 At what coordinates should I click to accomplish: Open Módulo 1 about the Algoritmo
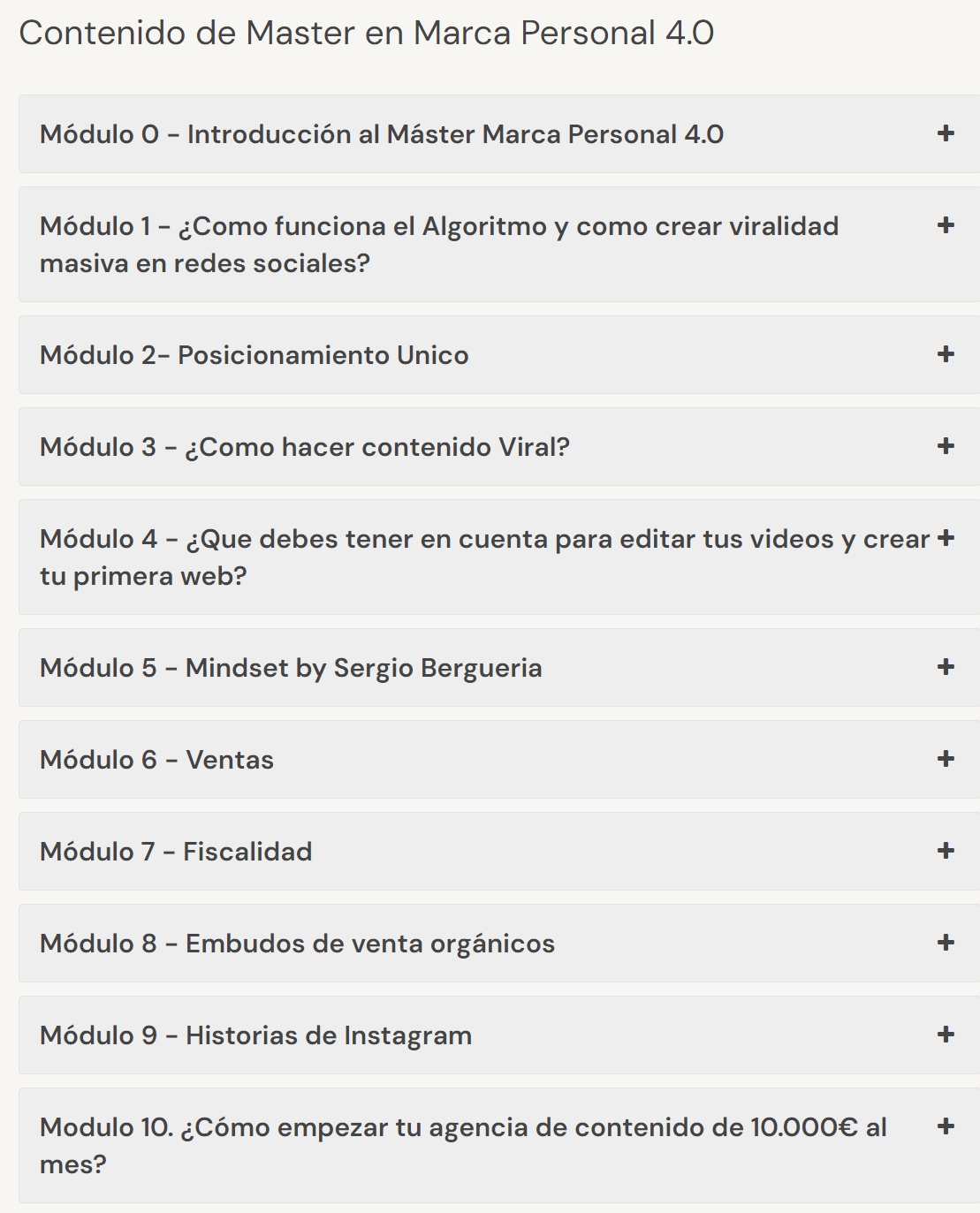pyautogui.click(x=946, y=225)
